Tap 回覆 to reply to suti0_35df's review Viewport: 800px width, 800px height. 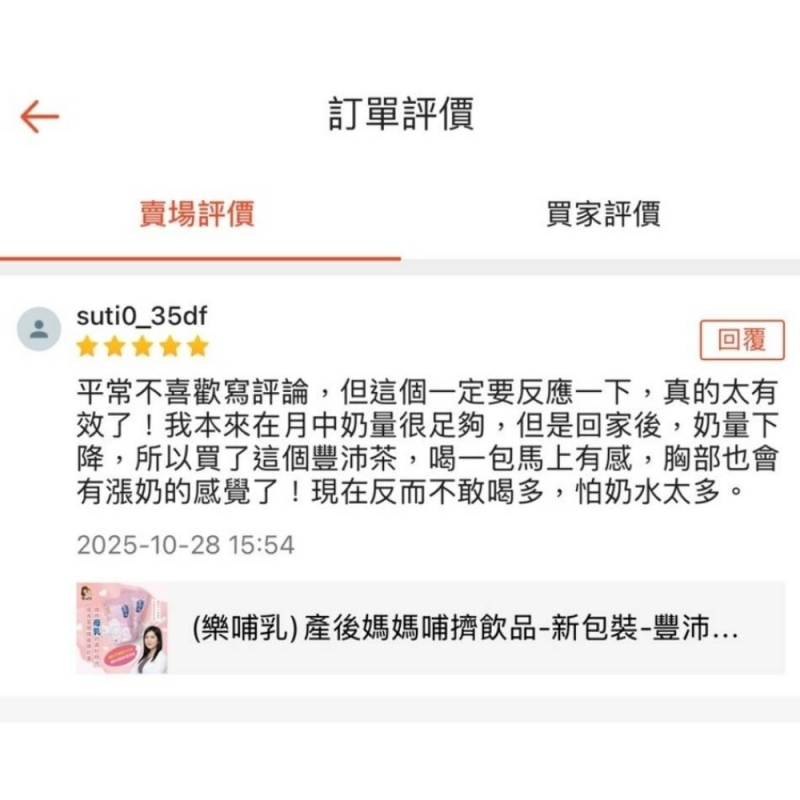click(741, 341)
